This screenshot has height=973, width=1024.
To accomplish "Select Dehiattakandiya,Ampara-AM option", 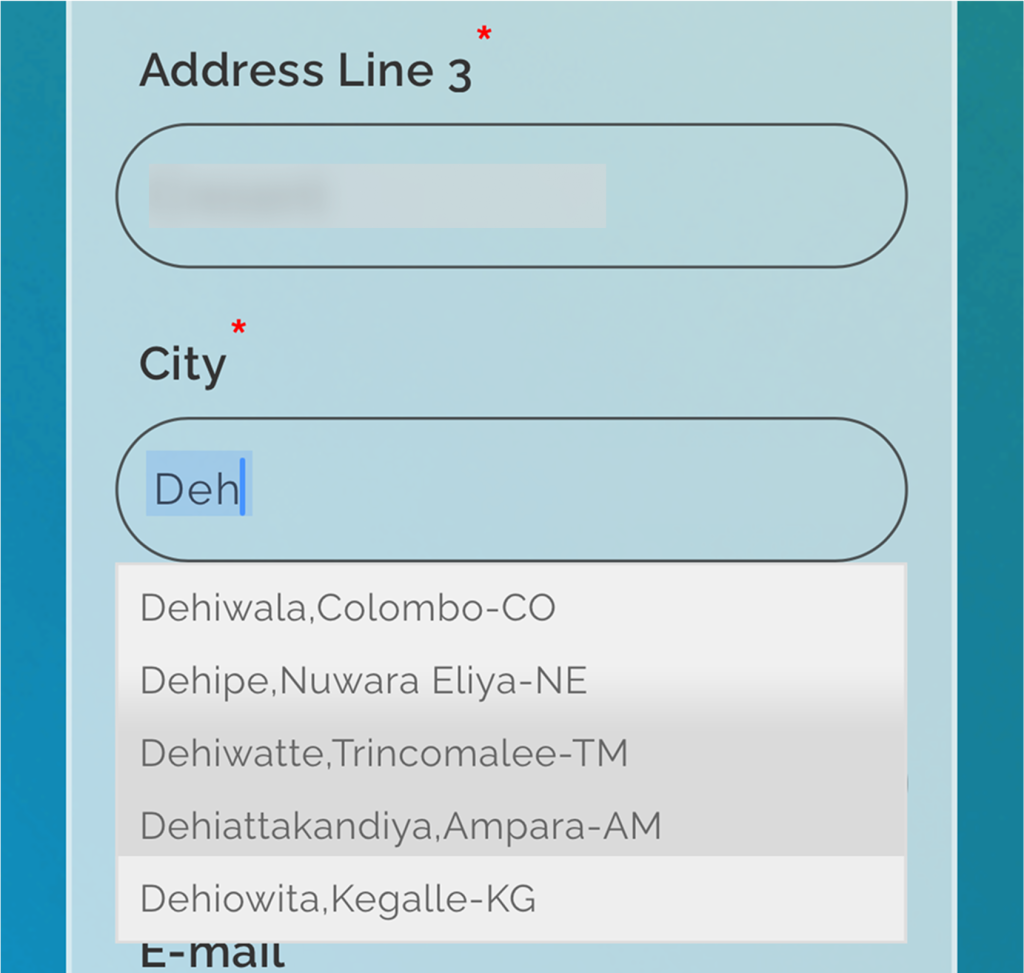I will (x=400, y=826).
